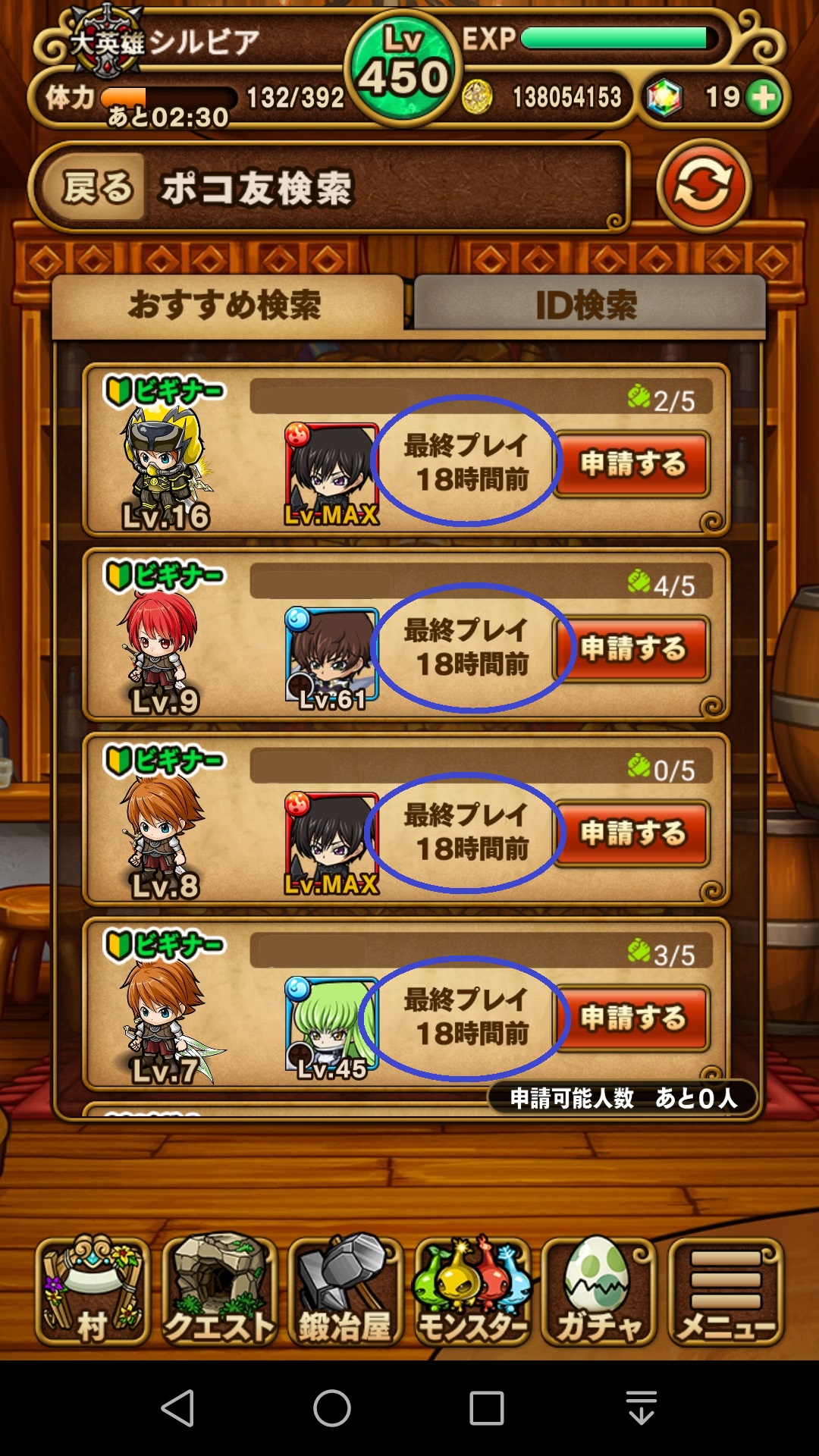Tap the system home button

332,1408
